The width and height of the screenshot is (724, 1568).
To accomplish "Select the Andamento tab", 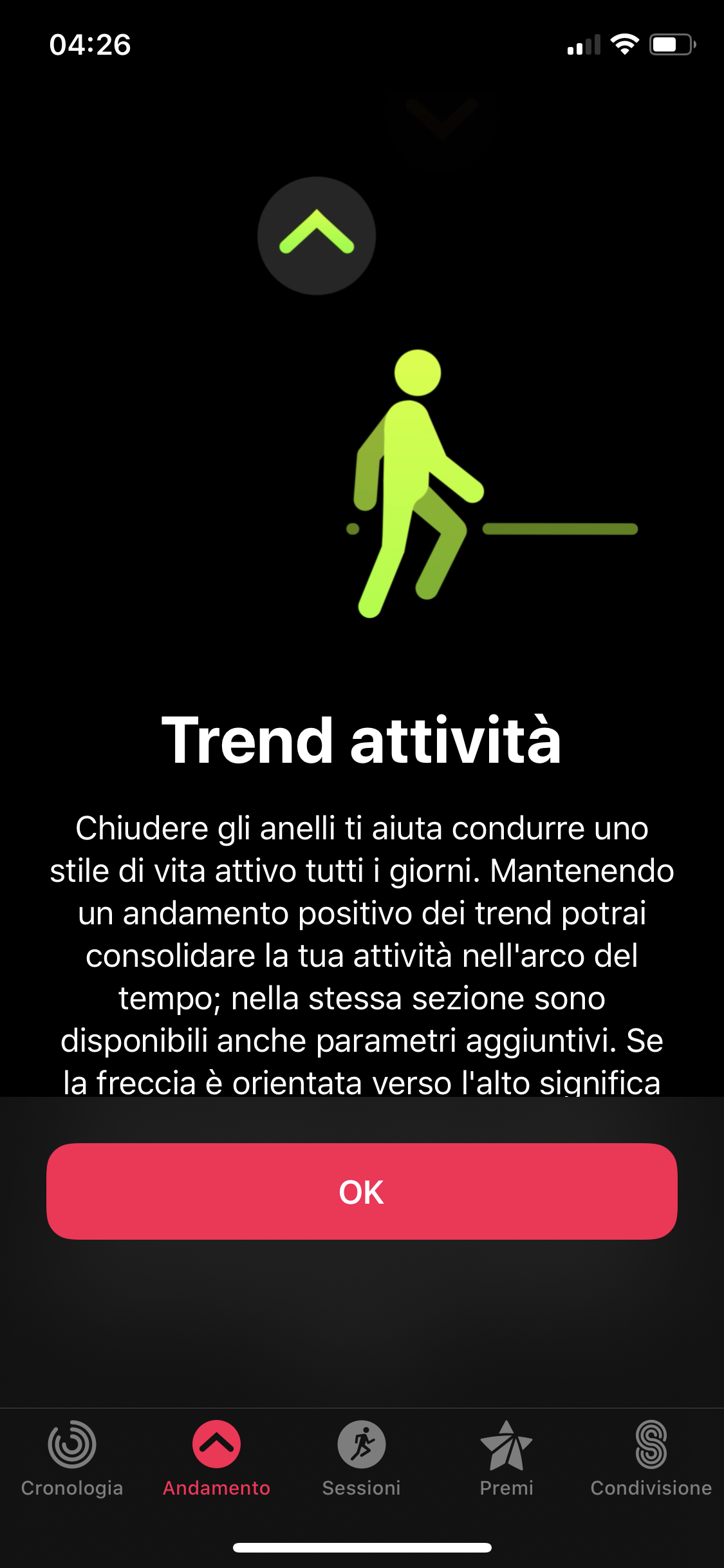I will click(217, 1459).
